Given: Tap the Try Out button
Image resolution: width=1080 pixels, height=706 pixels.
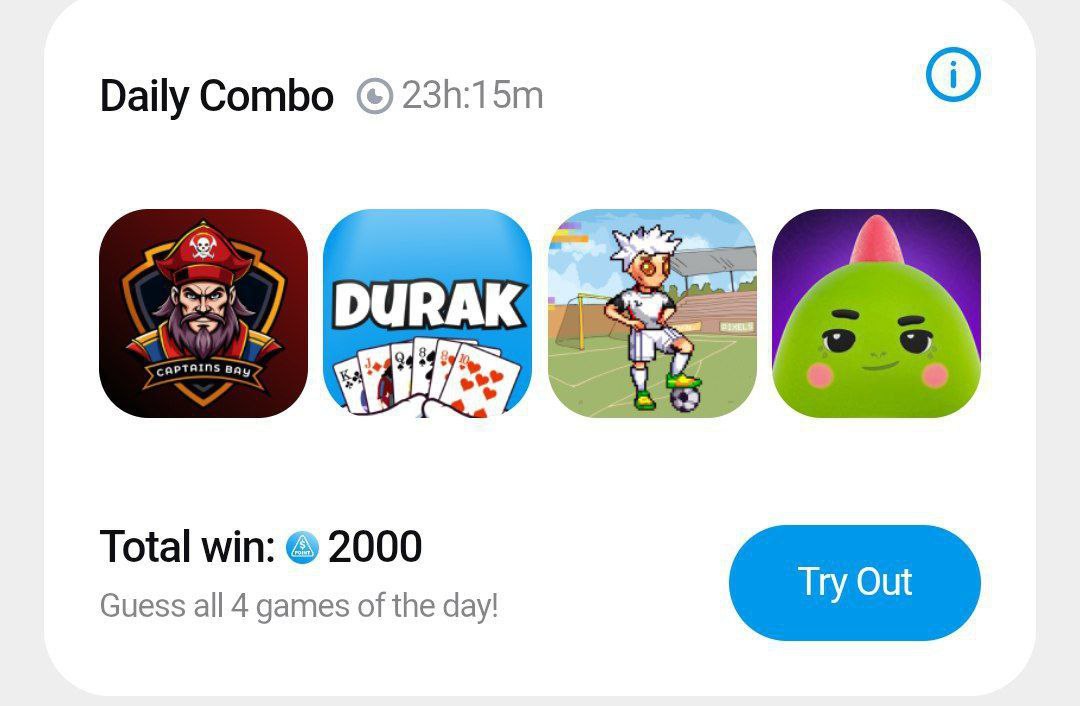Looking at the screenshot, I should coord(854,582).
